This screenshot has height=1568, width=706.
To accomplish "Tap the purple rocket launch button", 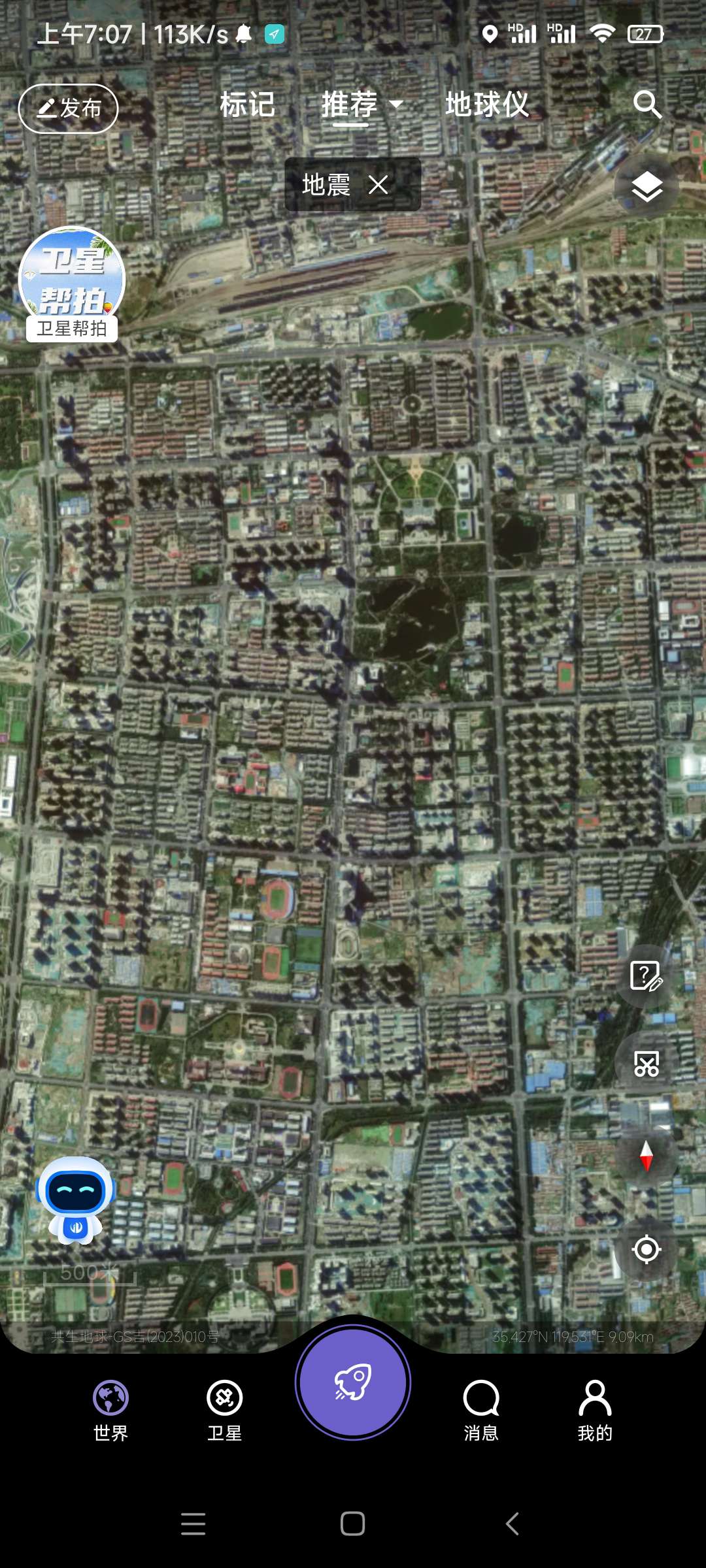I will point(353,1382).
